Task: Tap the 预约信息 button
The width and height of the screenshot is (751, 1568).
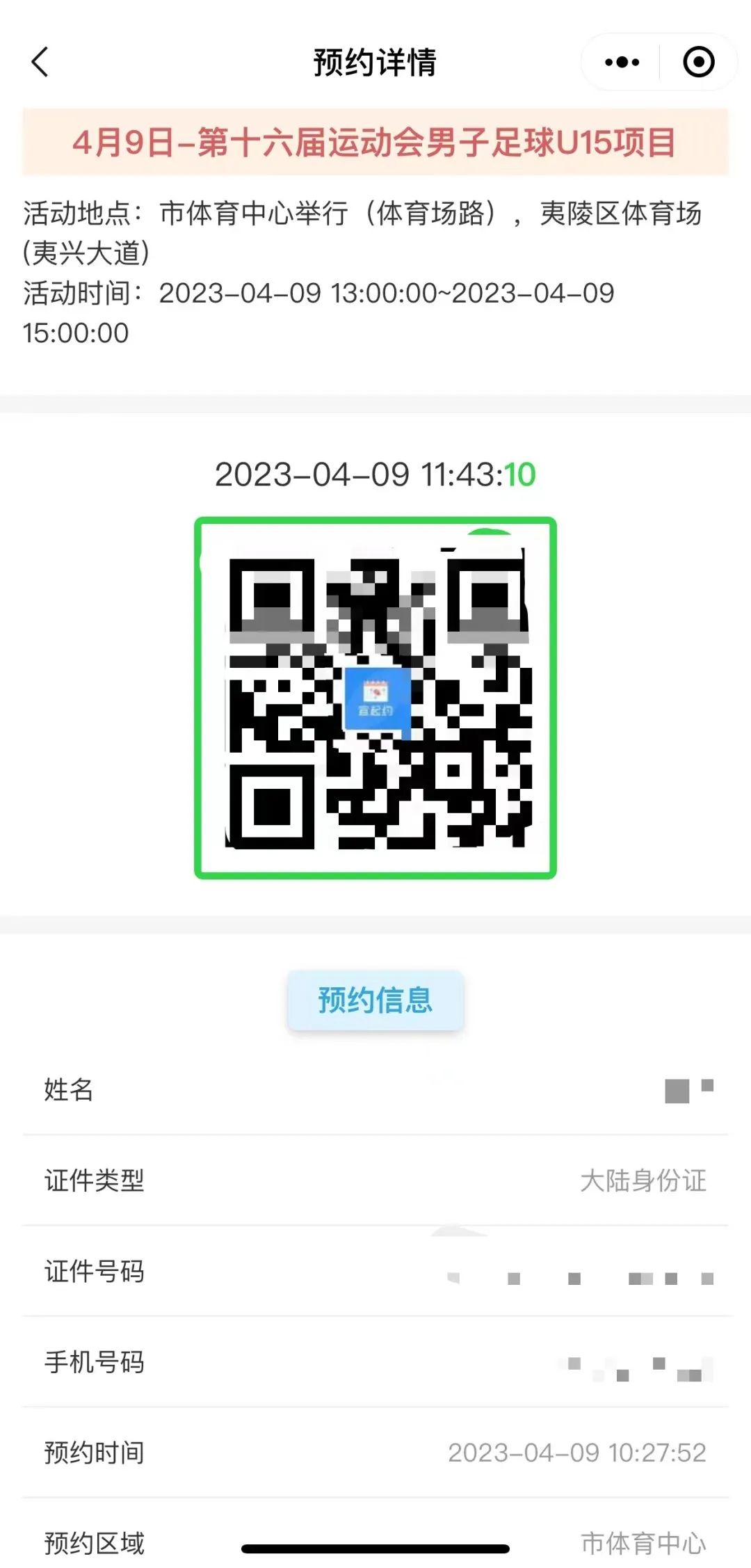Action: 375,1000
